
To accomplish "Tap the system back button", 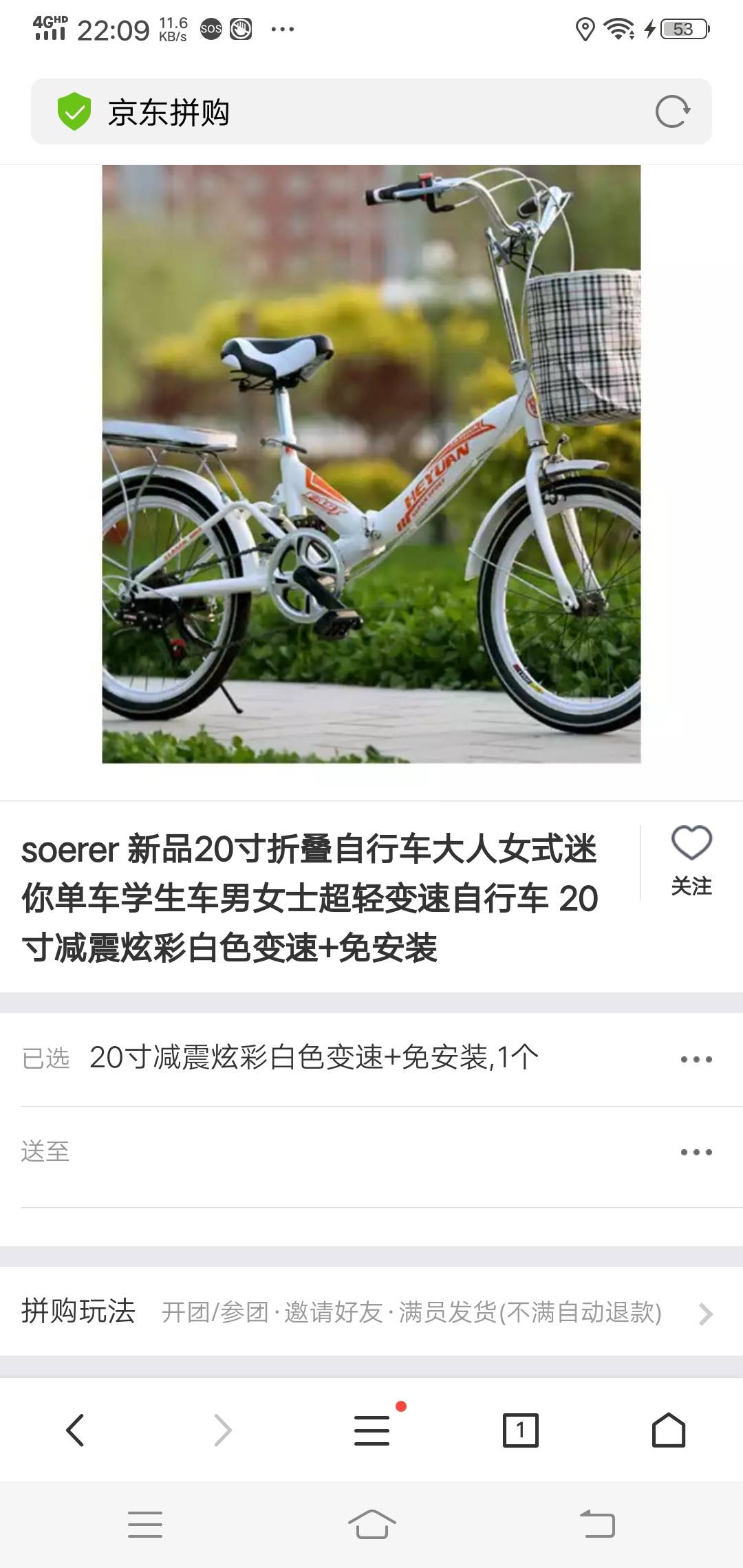I will click(x=597, y=1524).
